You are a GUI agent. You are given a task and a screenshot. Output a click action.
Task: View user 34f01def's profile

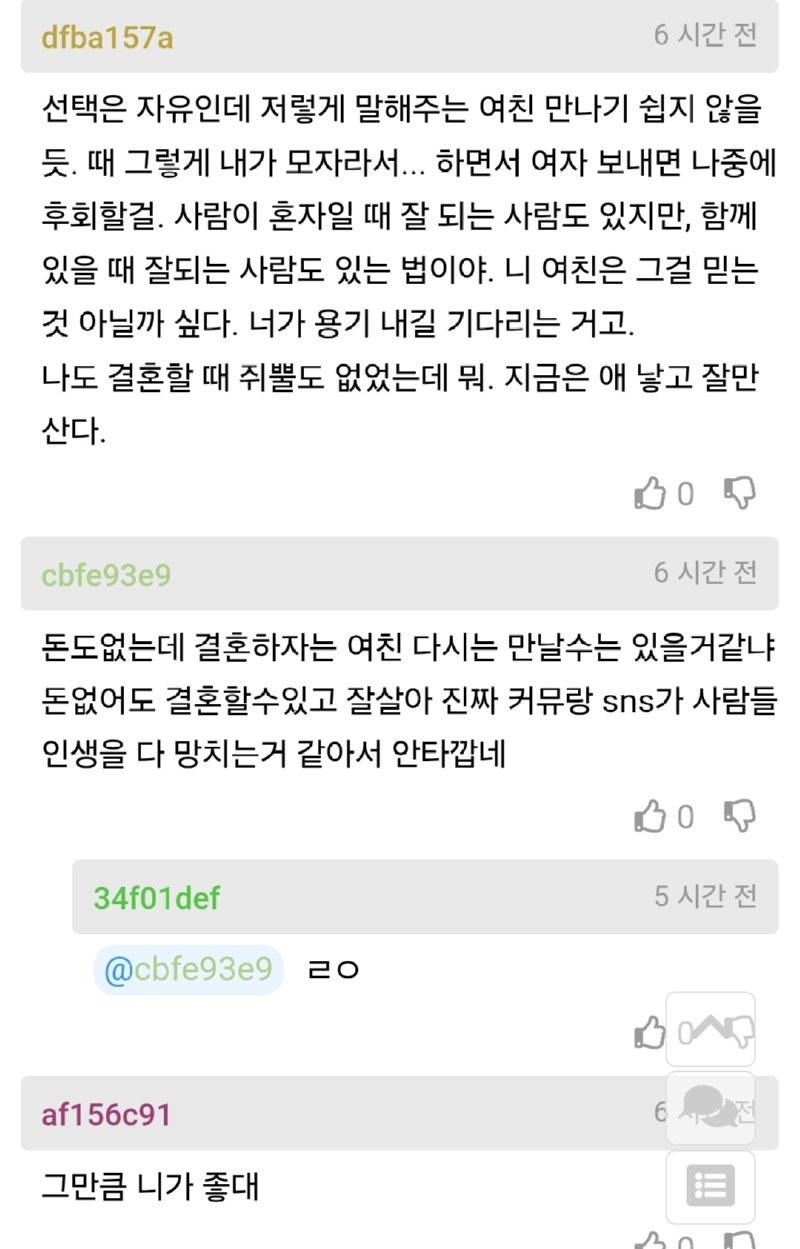pyautogui.click(x=157, y=897)
